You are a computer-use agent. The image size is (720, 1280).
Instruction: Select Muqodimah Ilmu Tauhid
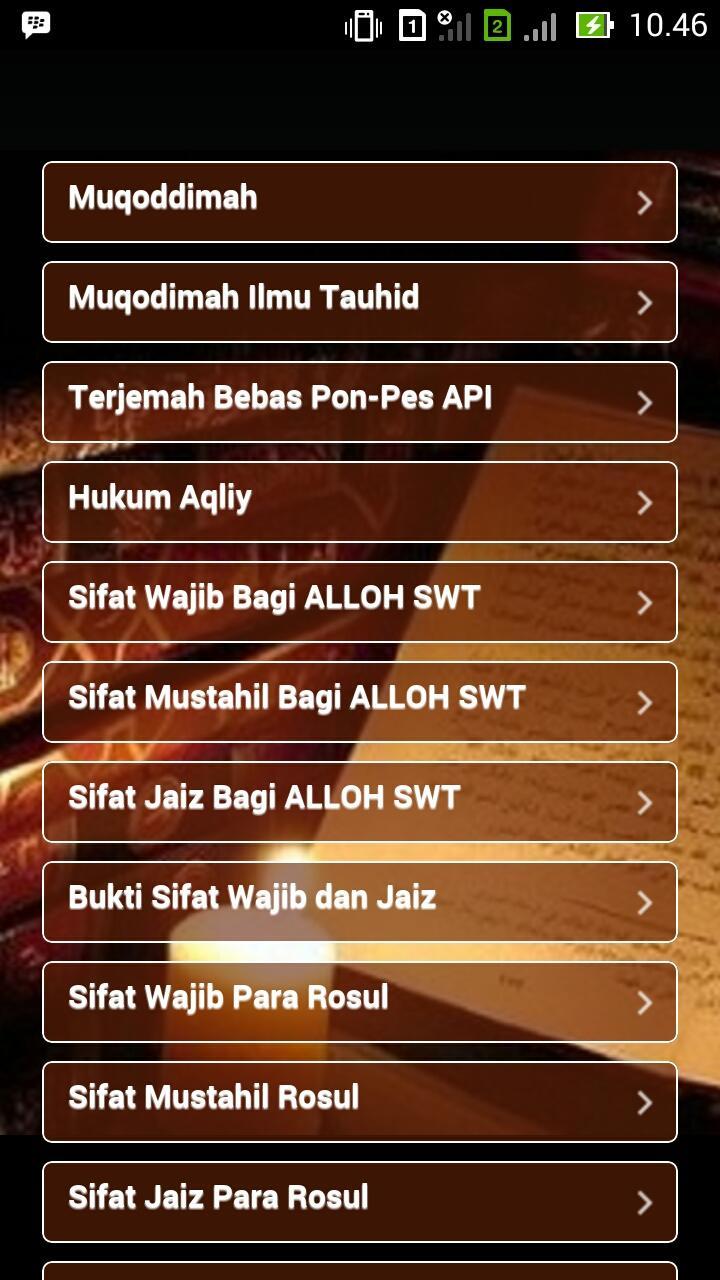click(360, 302)
